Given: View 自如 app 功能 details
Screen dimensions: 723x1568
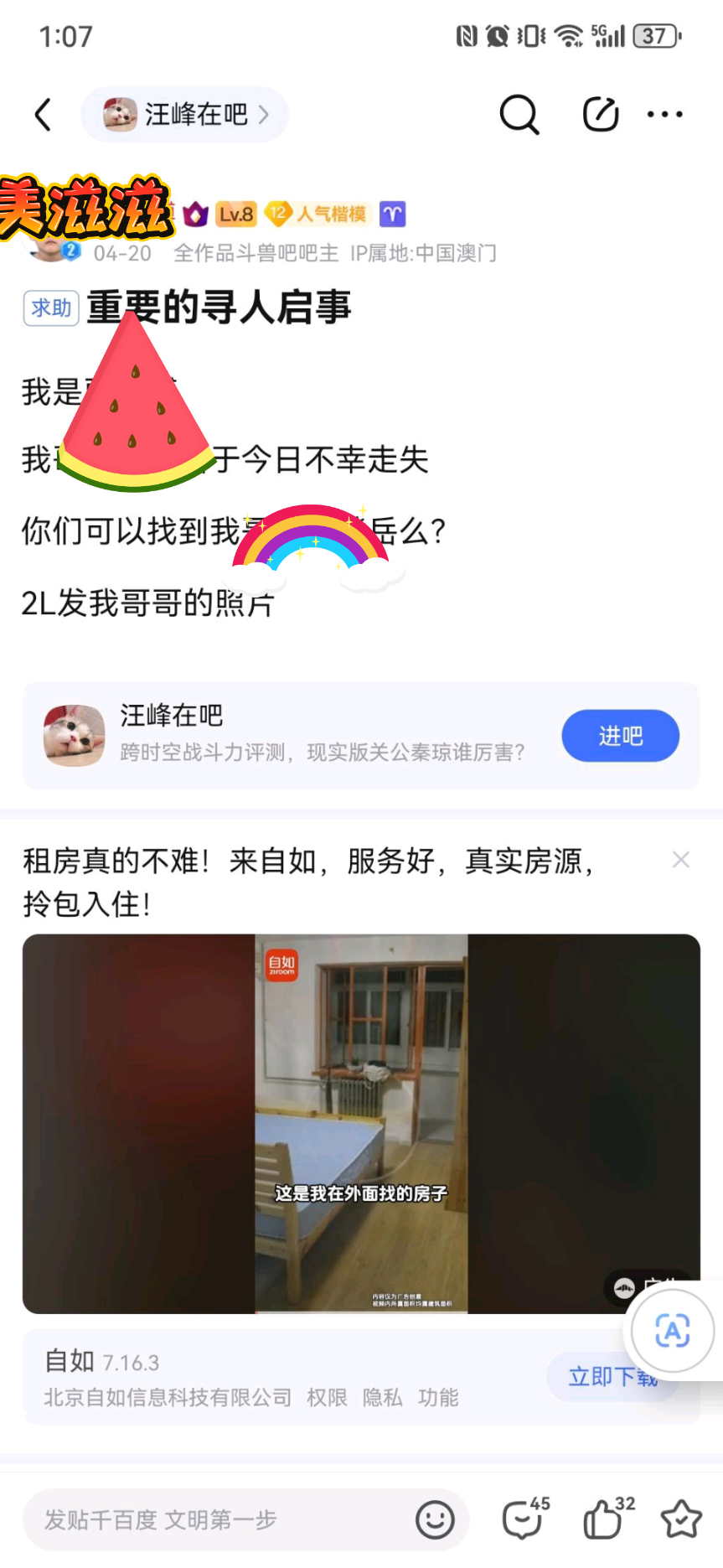Looking at the screenshot, I should coord(438,1397).
